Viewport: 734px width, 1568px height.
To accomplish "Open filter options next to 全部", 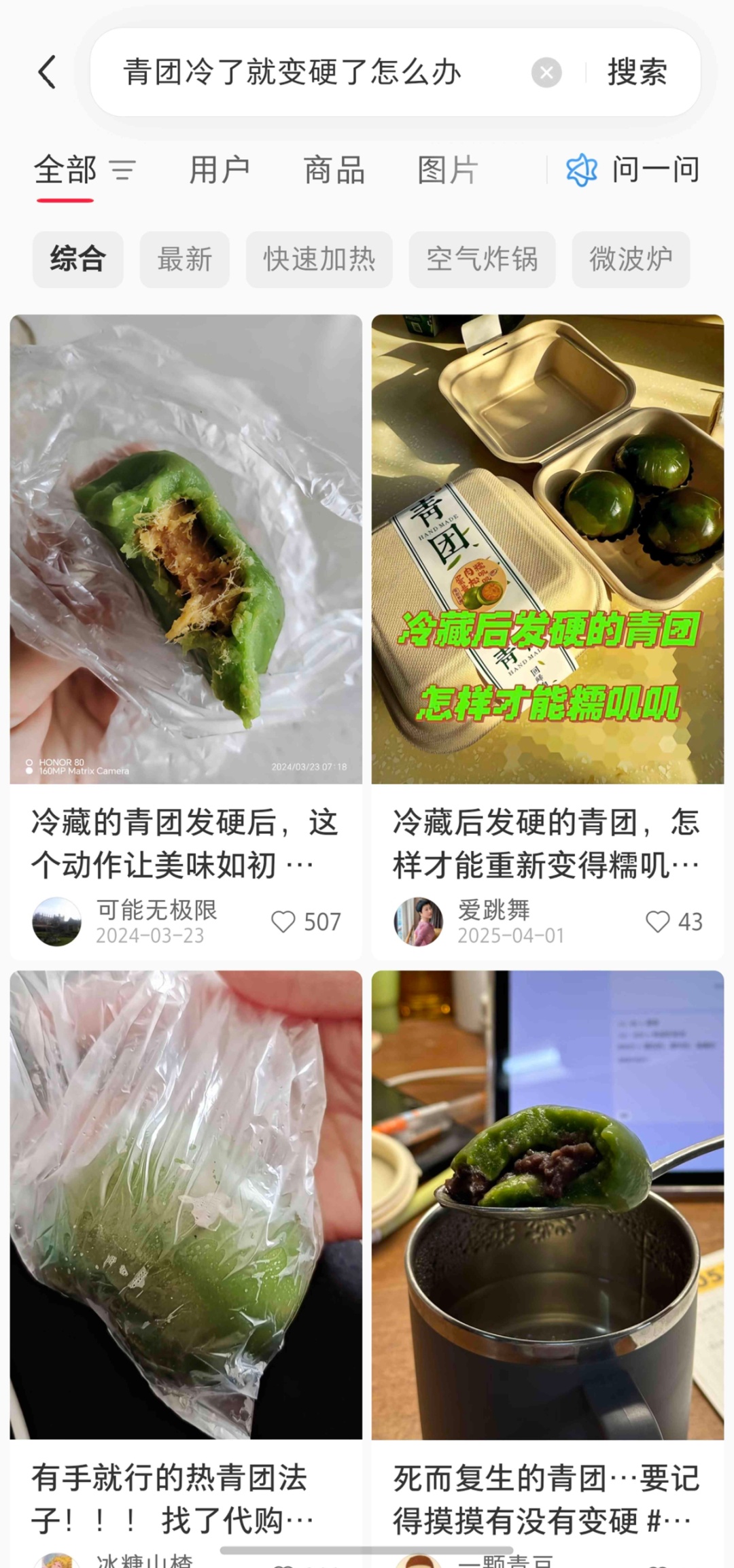I will pos(123,170).
